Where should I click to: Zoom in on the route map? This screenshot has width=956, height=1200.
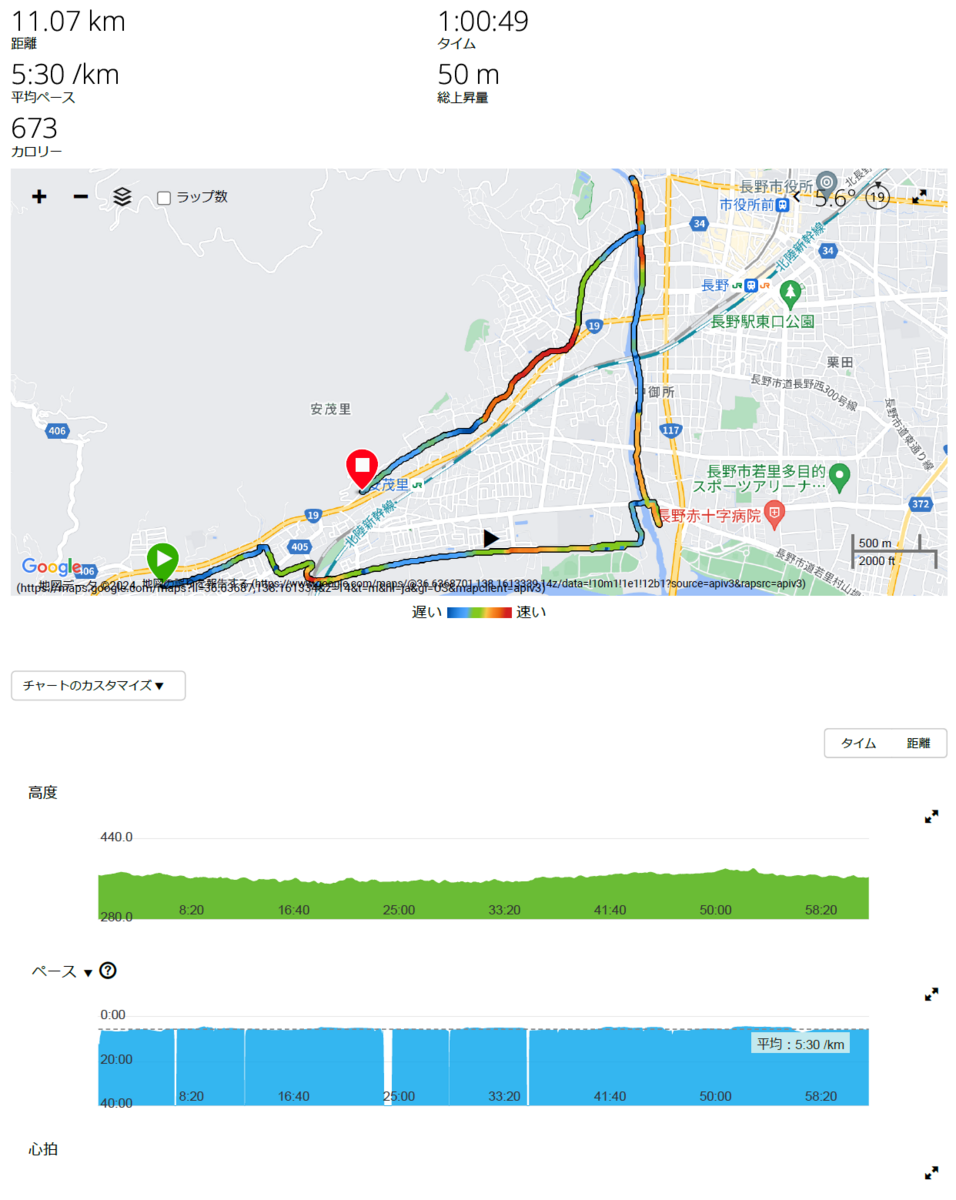coord(39,197)
